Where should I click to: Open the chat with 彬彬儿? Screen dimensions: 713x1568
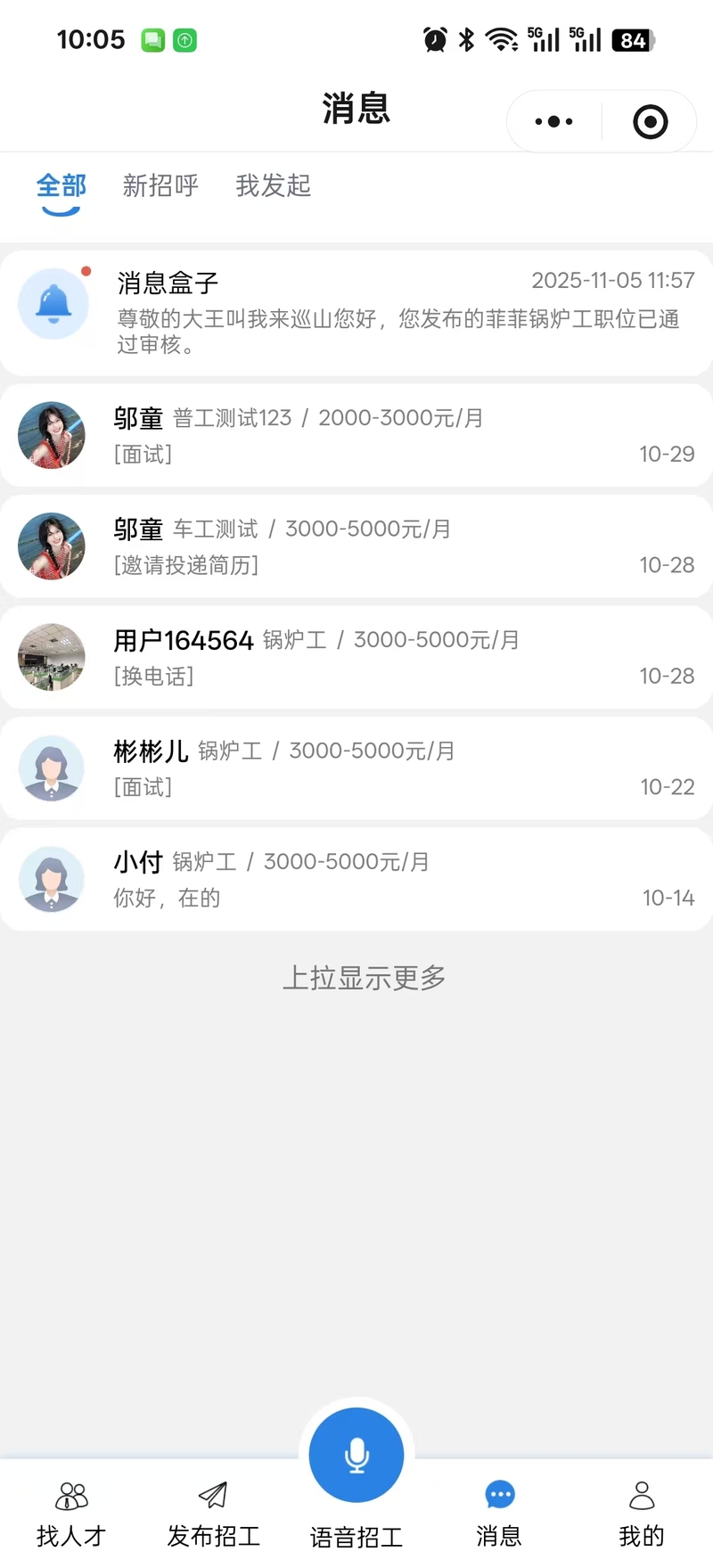356,768
